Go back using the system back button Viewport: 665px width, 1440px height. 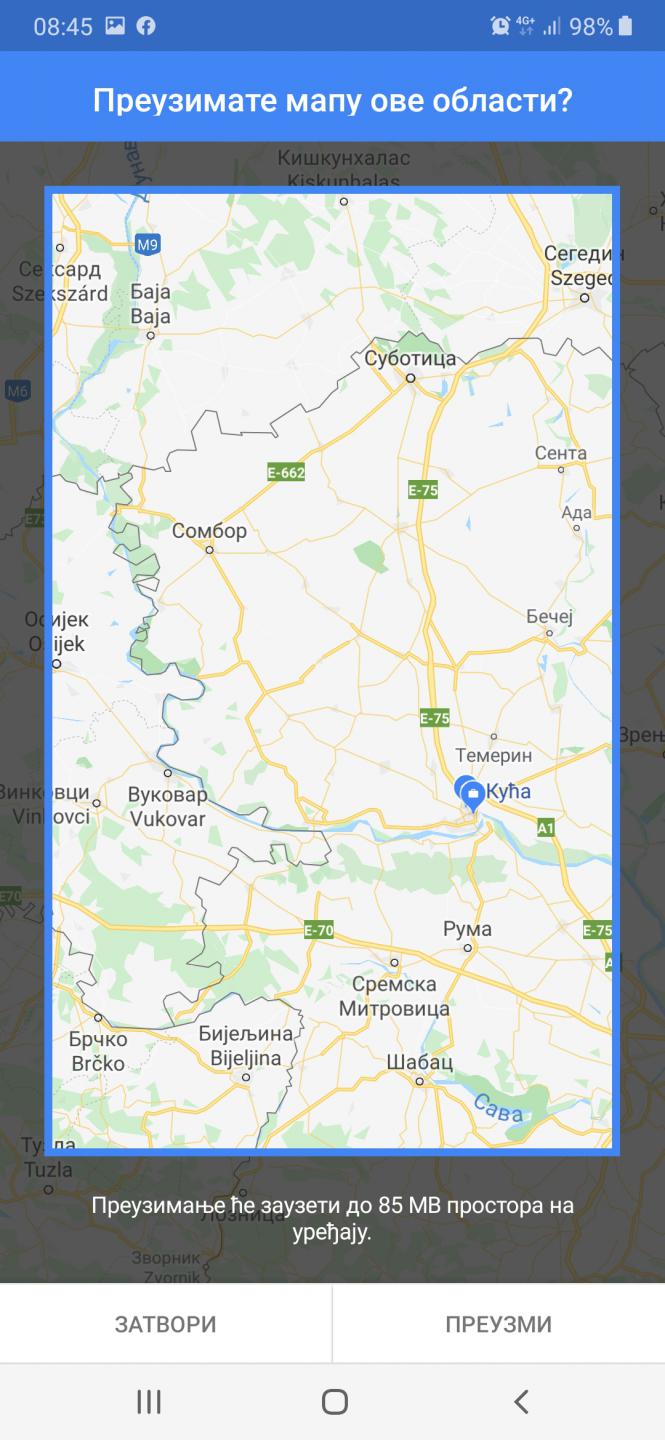tap(520, 1402)
